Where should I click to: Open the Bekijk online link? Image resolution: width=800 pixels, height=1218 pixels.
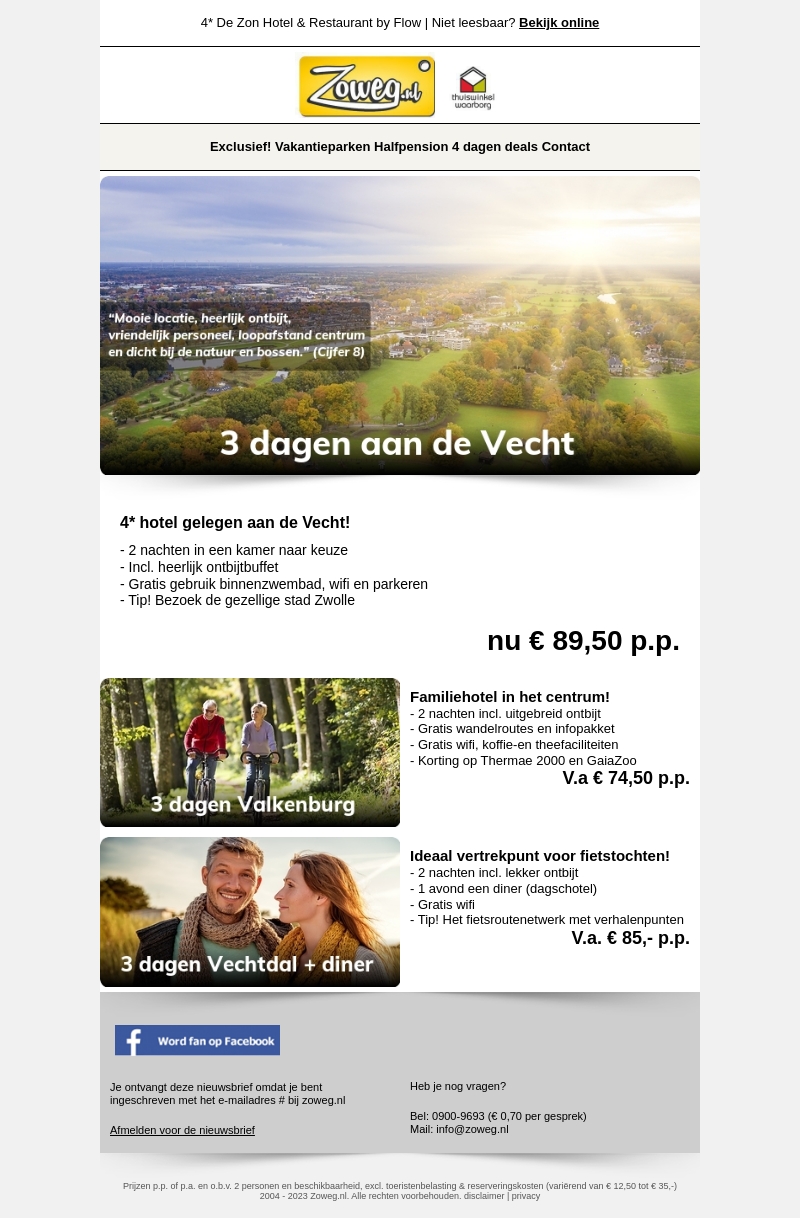point(558,23)
